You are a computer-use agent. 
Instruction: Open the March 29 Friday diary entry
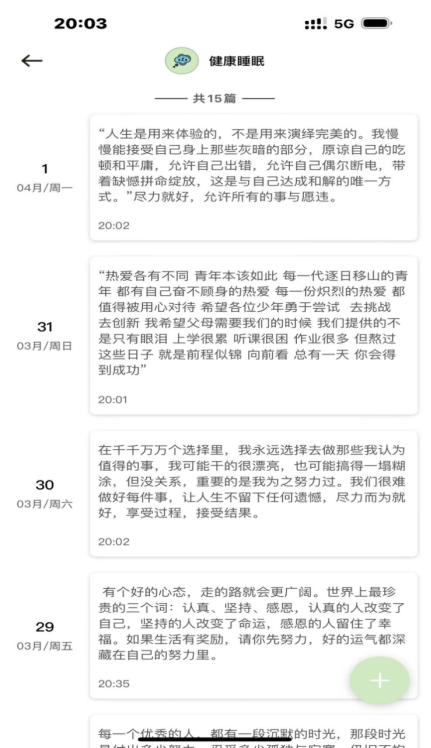tap(253, 635)
